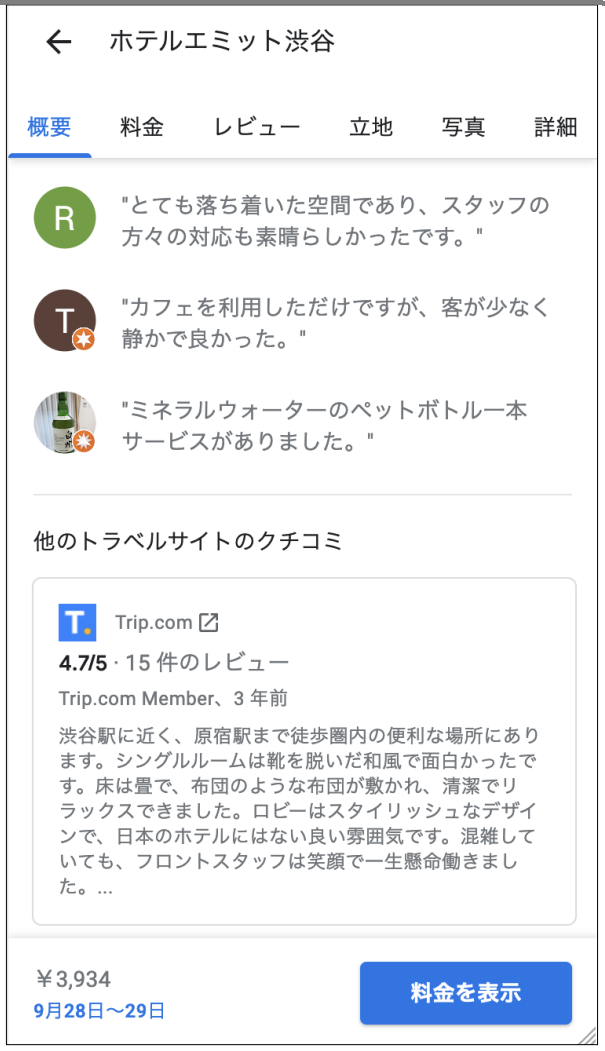Change the 9月28日〜29日 stay dates
The image size is (605, 1051).
coord(99,1010)
